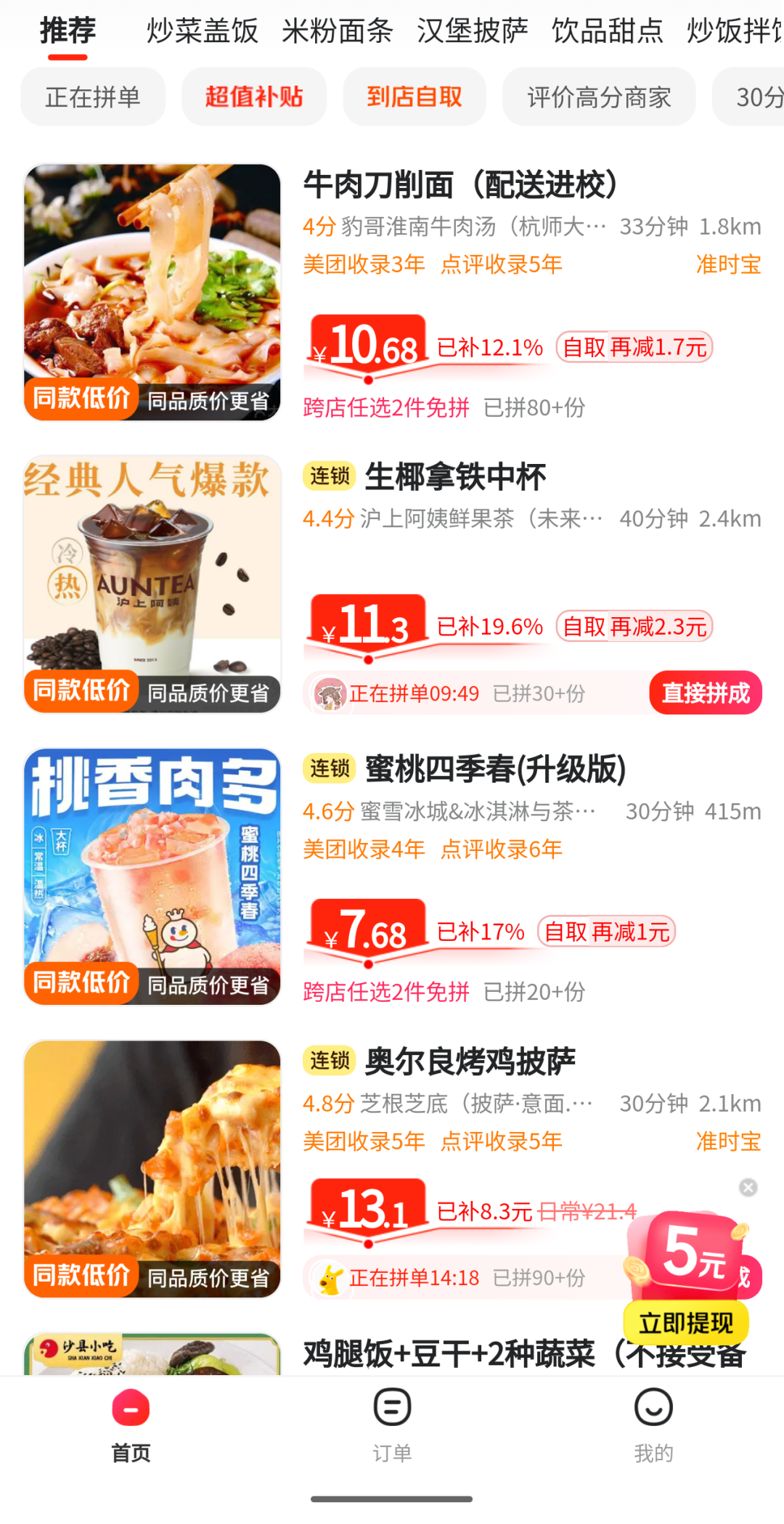Open the 汉堡披萨 category tab
The height and width of the screenshot is (1524, 784).
(472, 31)
